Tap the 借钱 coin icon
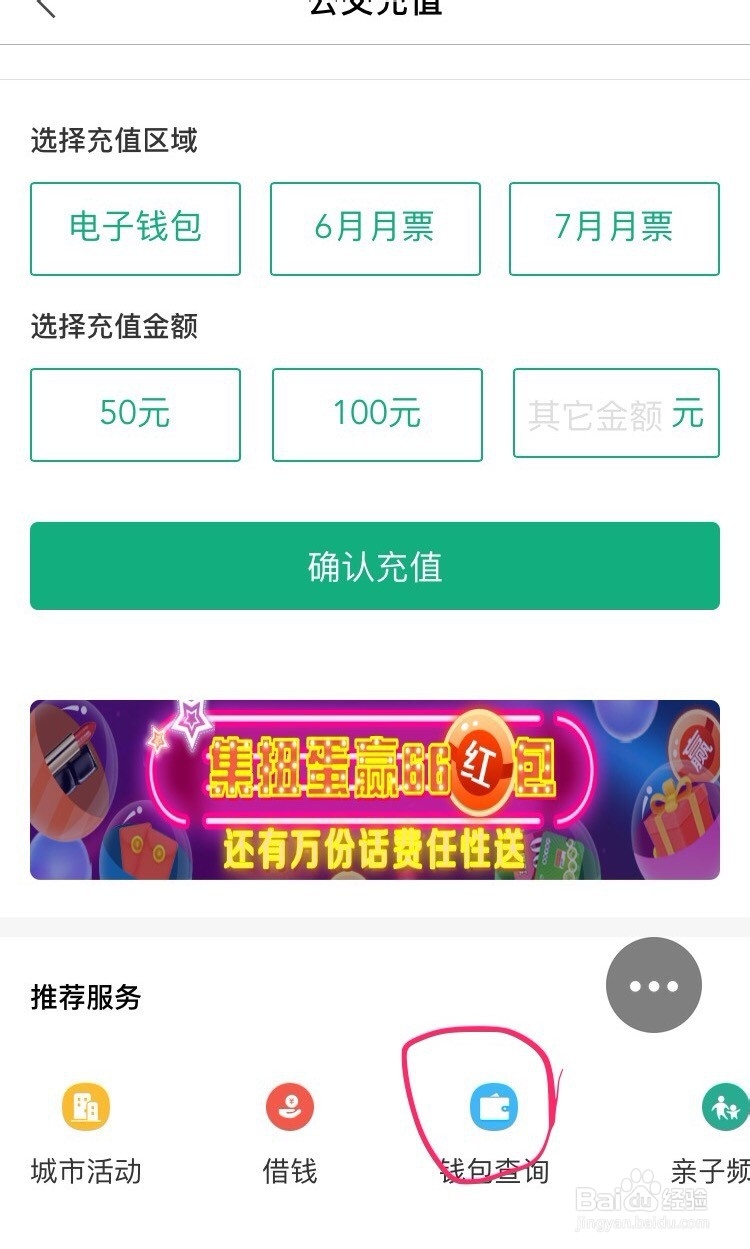Viewport: 750px width, 1249px height. pos(289,1106)
